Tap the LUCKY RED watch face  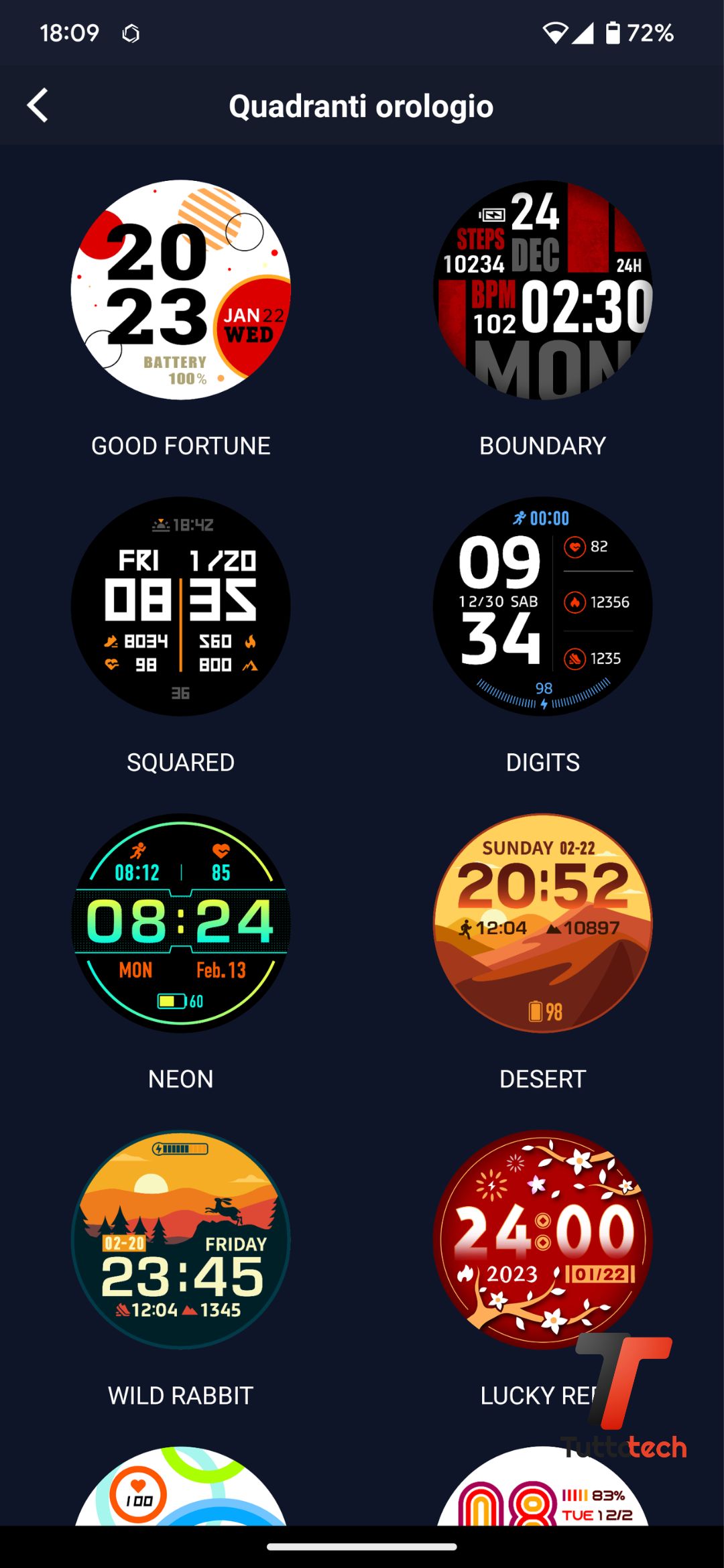point(543,1240)
